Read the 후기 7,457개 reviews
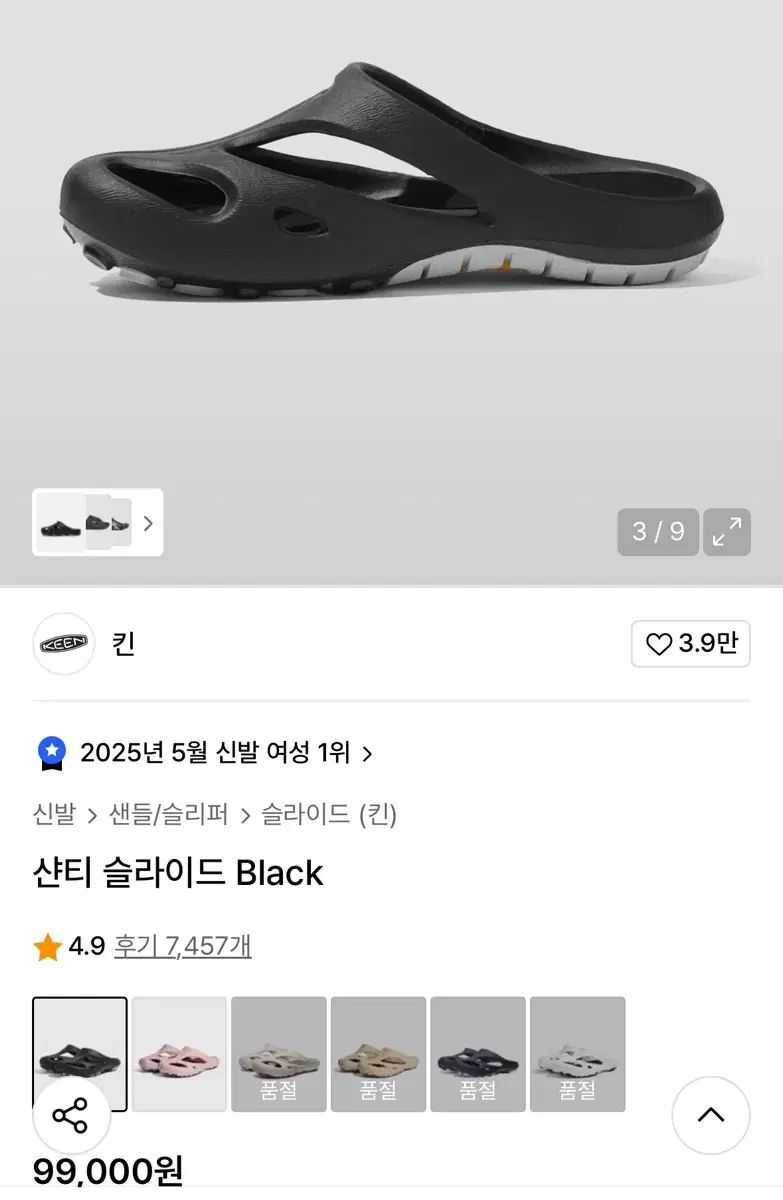Viewport: 783px width, 1200px height. click(182, 946)
